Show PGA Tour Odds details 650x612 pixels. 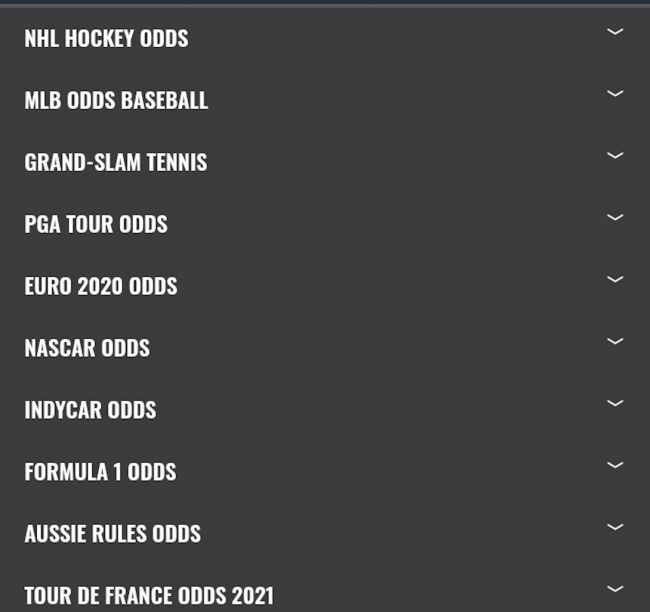pyautogui.click(x=615, y=218)
